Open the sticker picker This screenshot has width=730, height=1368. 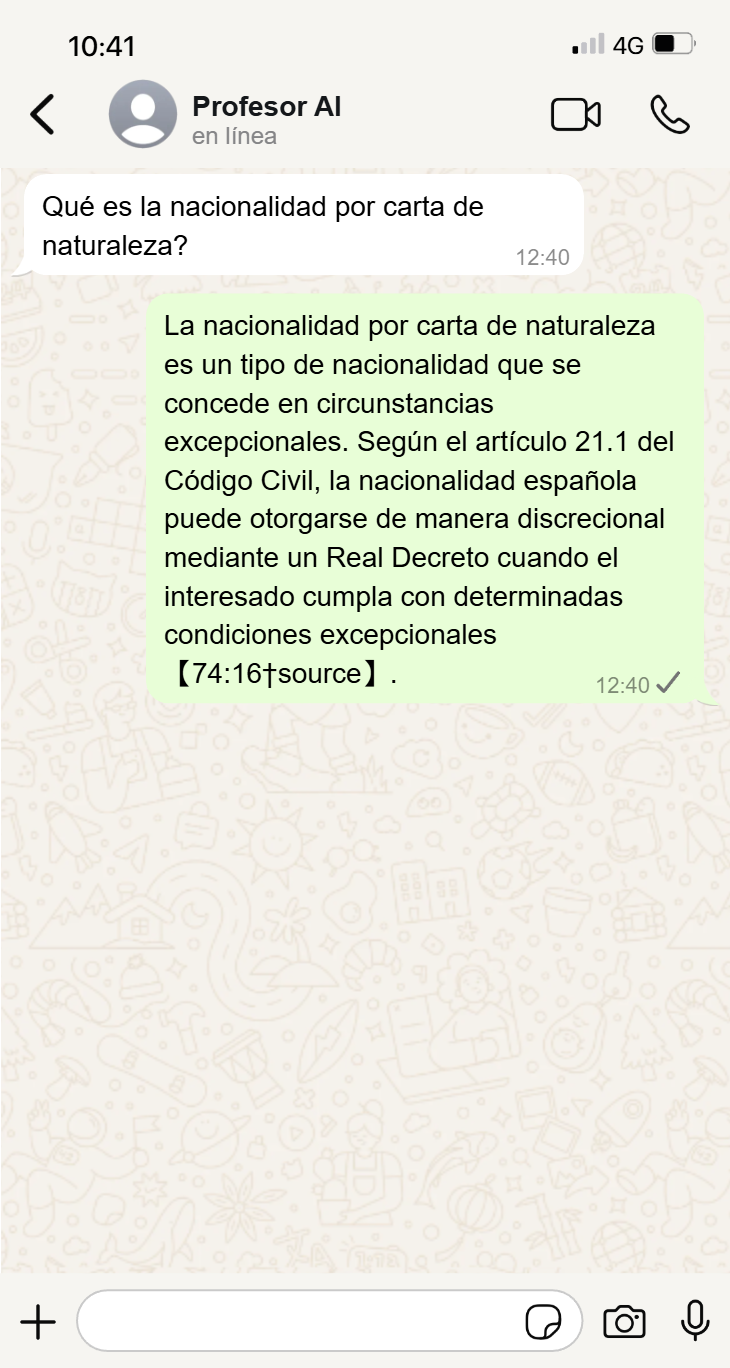(x=543, y=1322)
